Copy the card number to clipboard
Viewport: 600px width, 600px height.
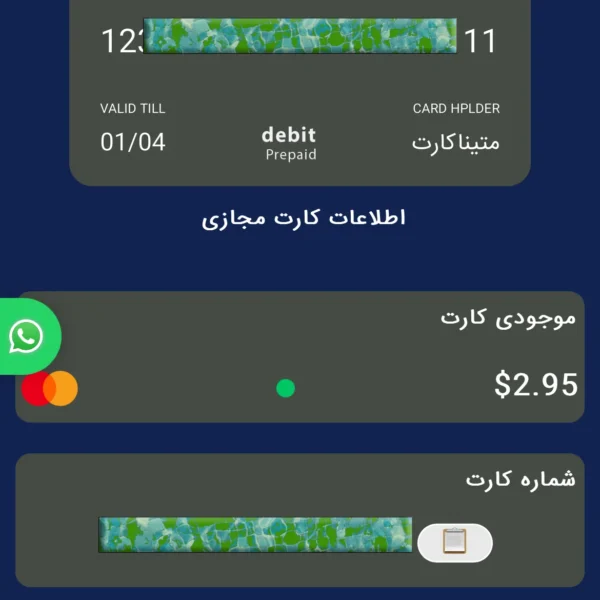(x=454, y=541)
